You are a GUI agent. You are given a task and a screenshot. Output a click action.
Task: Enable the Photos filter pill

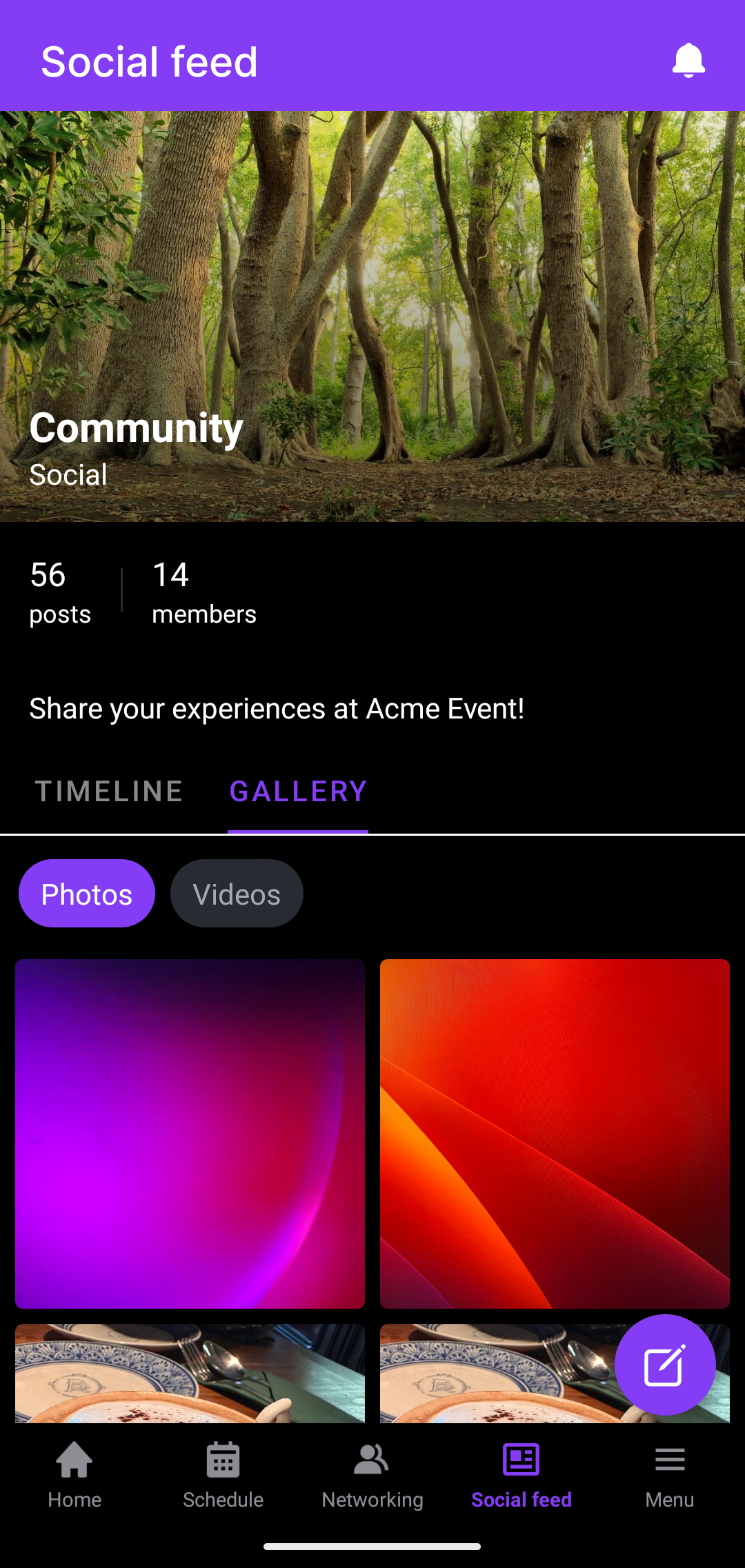click(86, 892)
